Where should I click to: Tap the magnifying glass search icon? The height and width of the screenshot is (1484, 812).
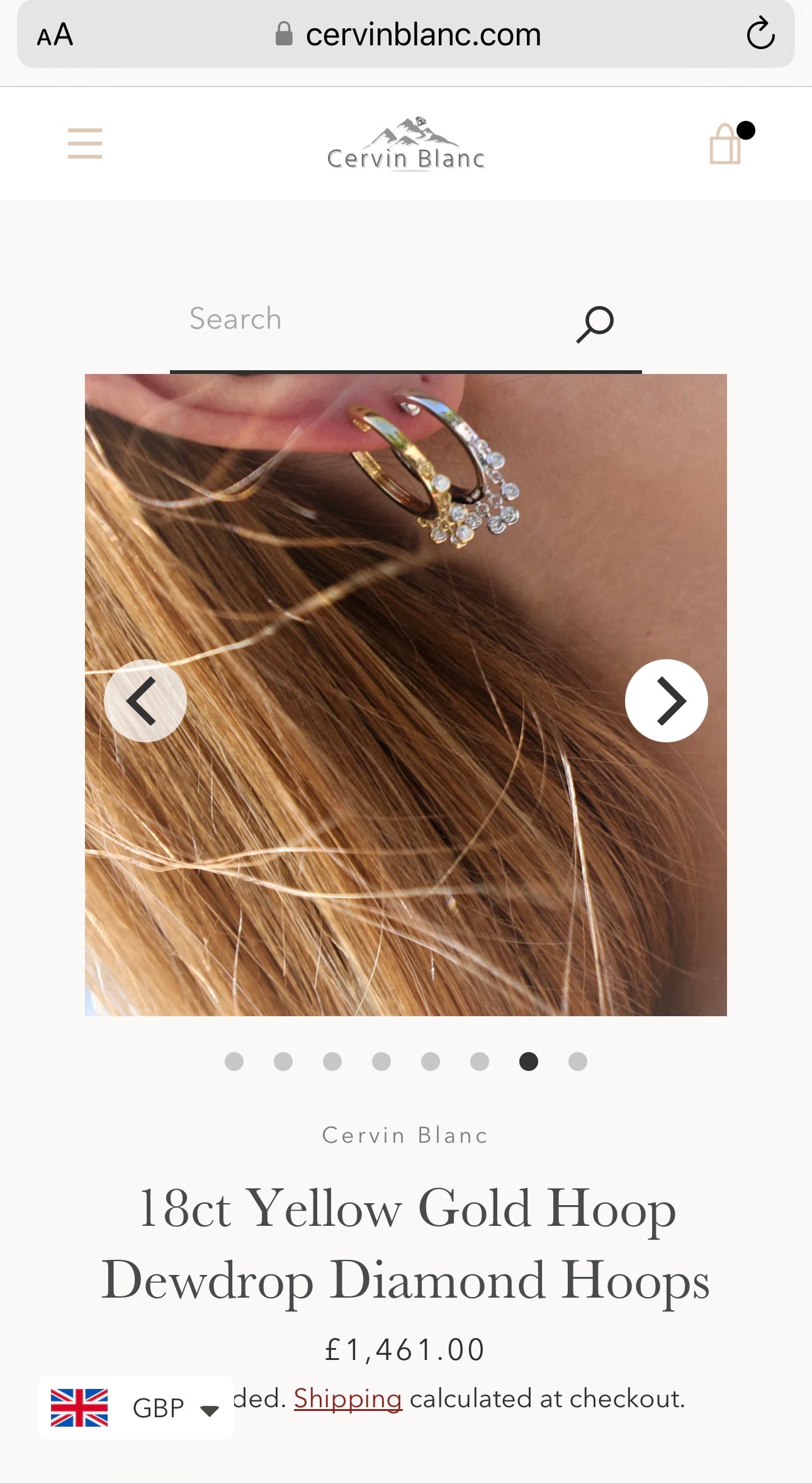click(595, 324)
